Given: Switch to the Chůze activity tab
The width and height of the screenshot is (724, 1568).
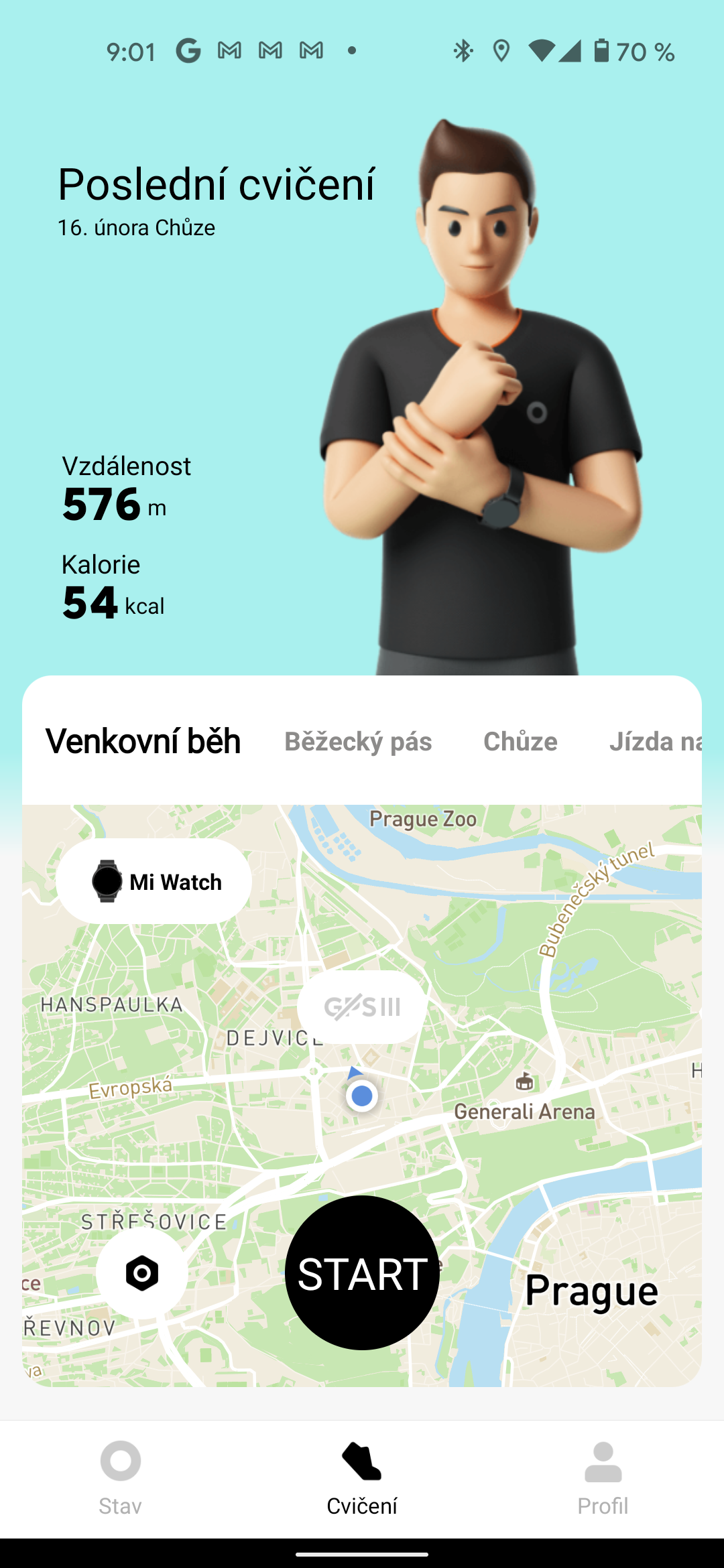Looking at the screenshot, I should point(520,741).
